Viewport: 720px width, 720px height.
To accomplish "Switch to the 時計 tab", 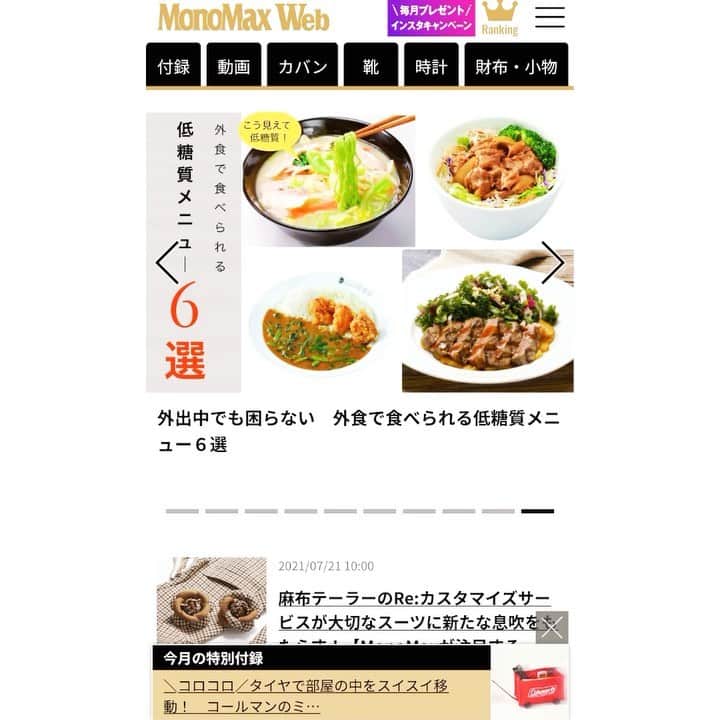I will (431, 67).
